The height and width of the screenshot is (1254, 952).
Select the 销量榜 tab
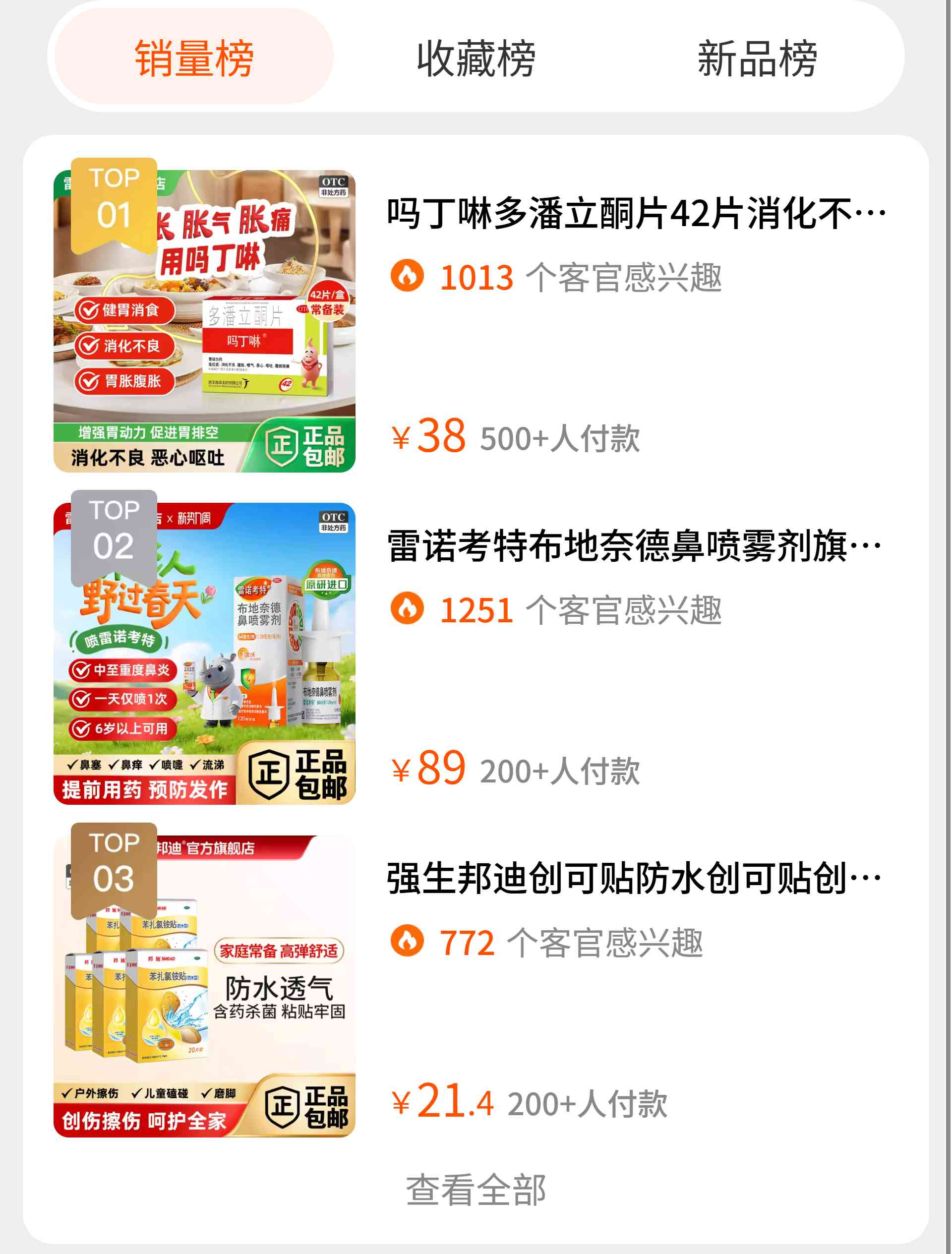point(193,57)
